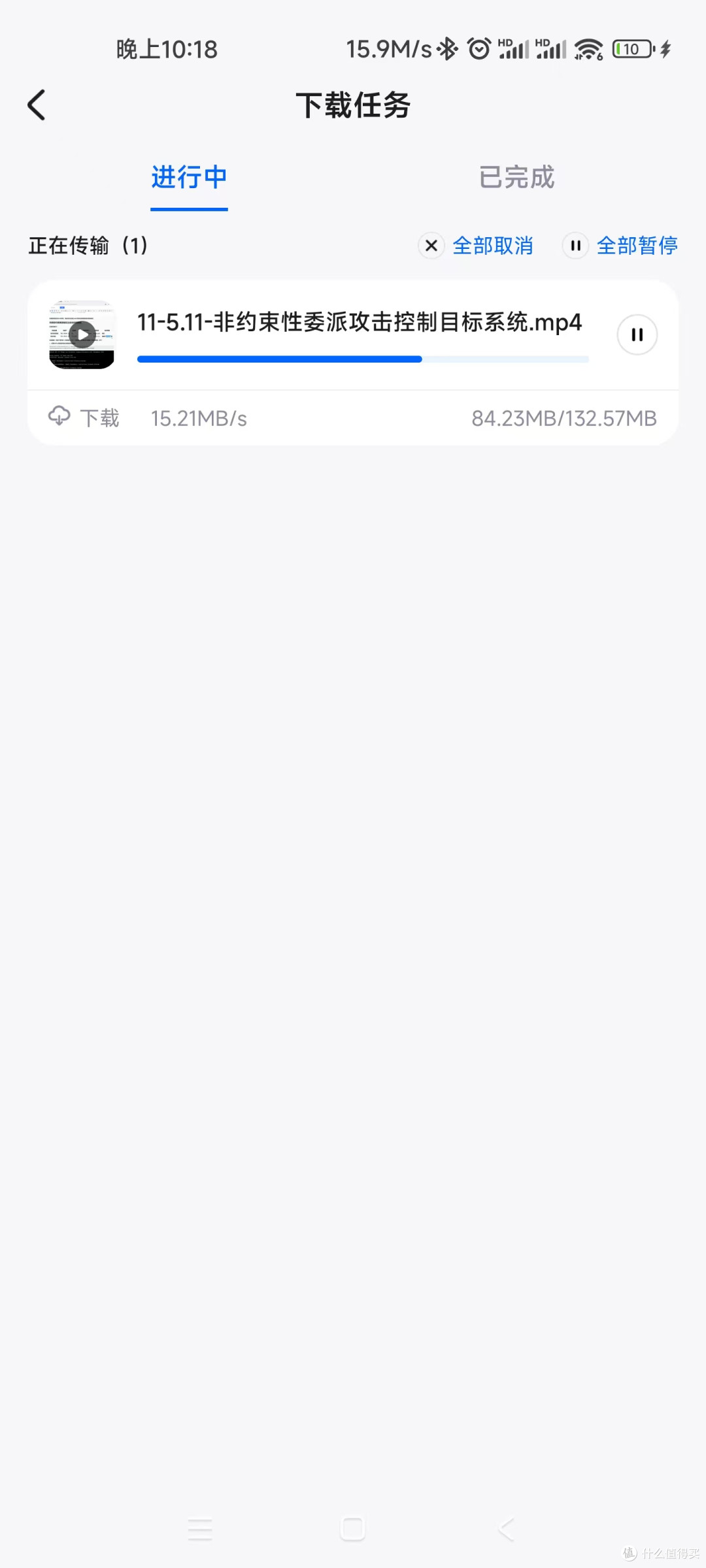Viewport: 706px width, 1568px height.
Task: Open recent apps from the navigation bar
Action: click(200, 1529)
